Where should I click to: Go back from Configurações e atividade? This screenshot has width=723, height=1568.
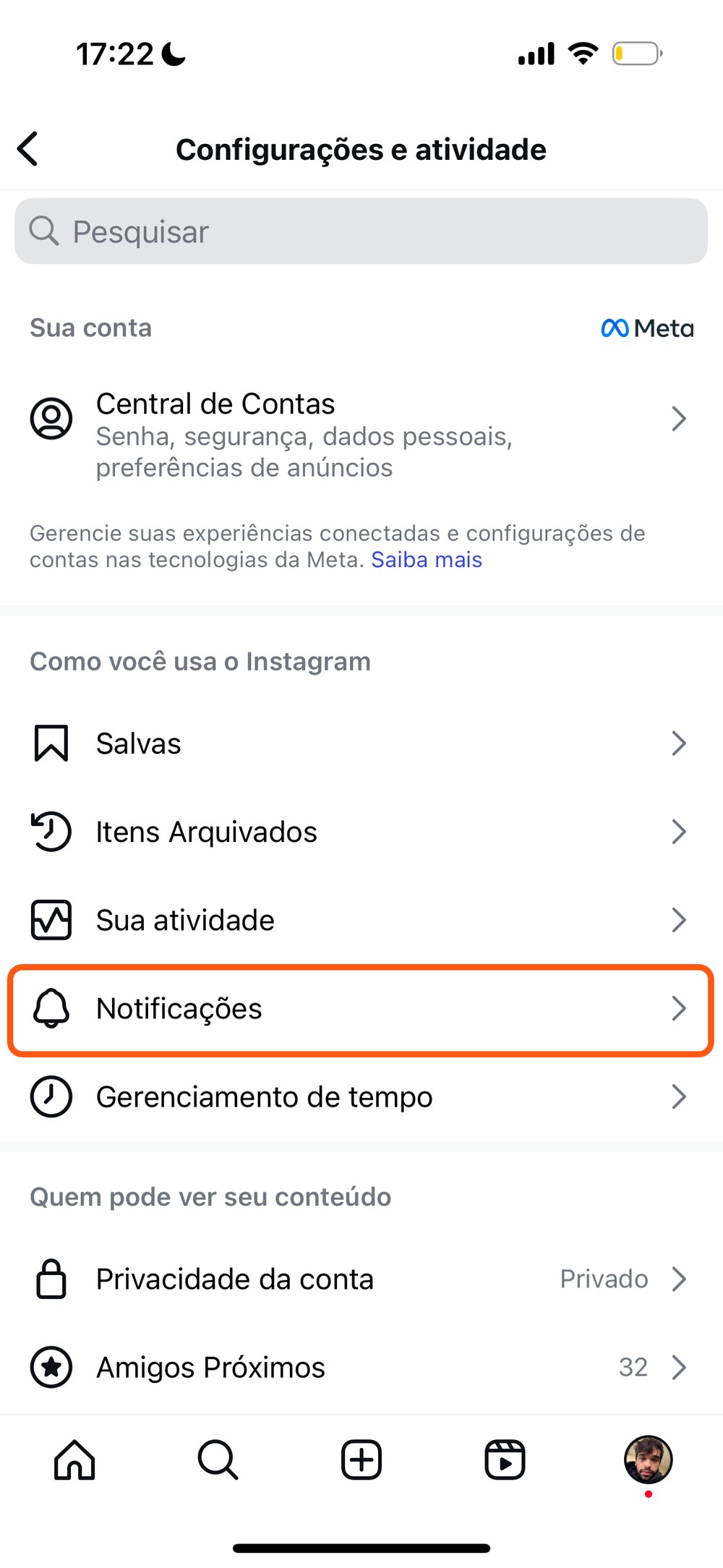click(28, 149)
